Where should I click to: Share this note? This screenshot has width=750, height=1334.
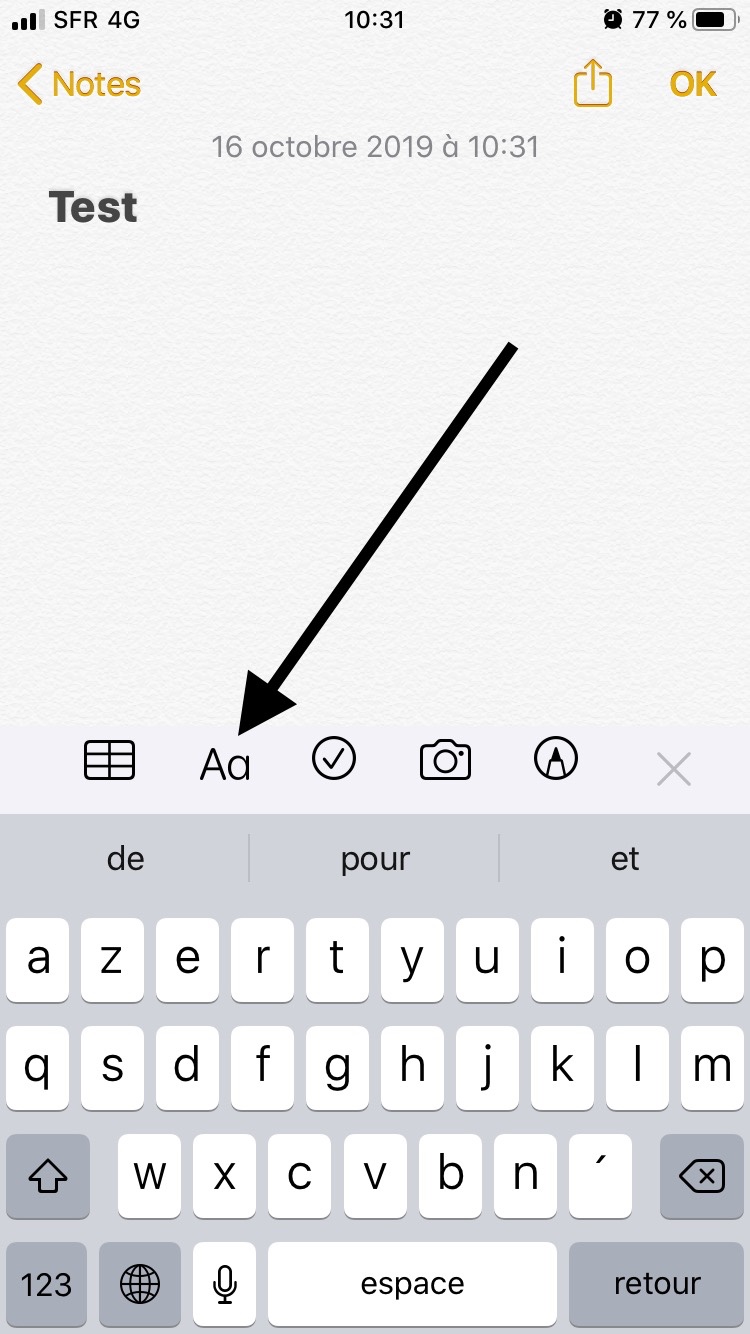[592, 83]
